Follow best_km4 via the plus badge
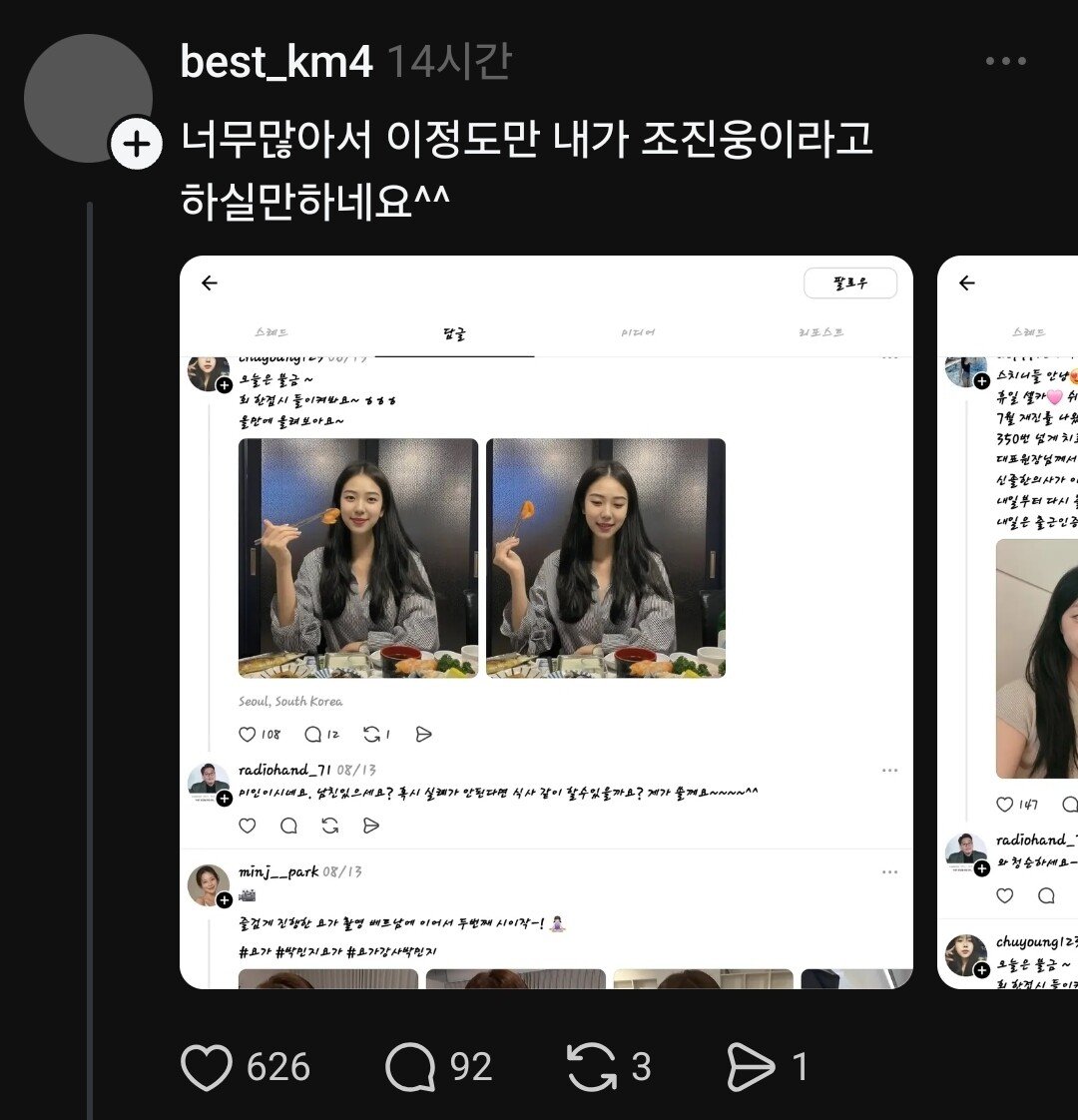This screenshot has height=1120, width=1078. pos(136,145)
